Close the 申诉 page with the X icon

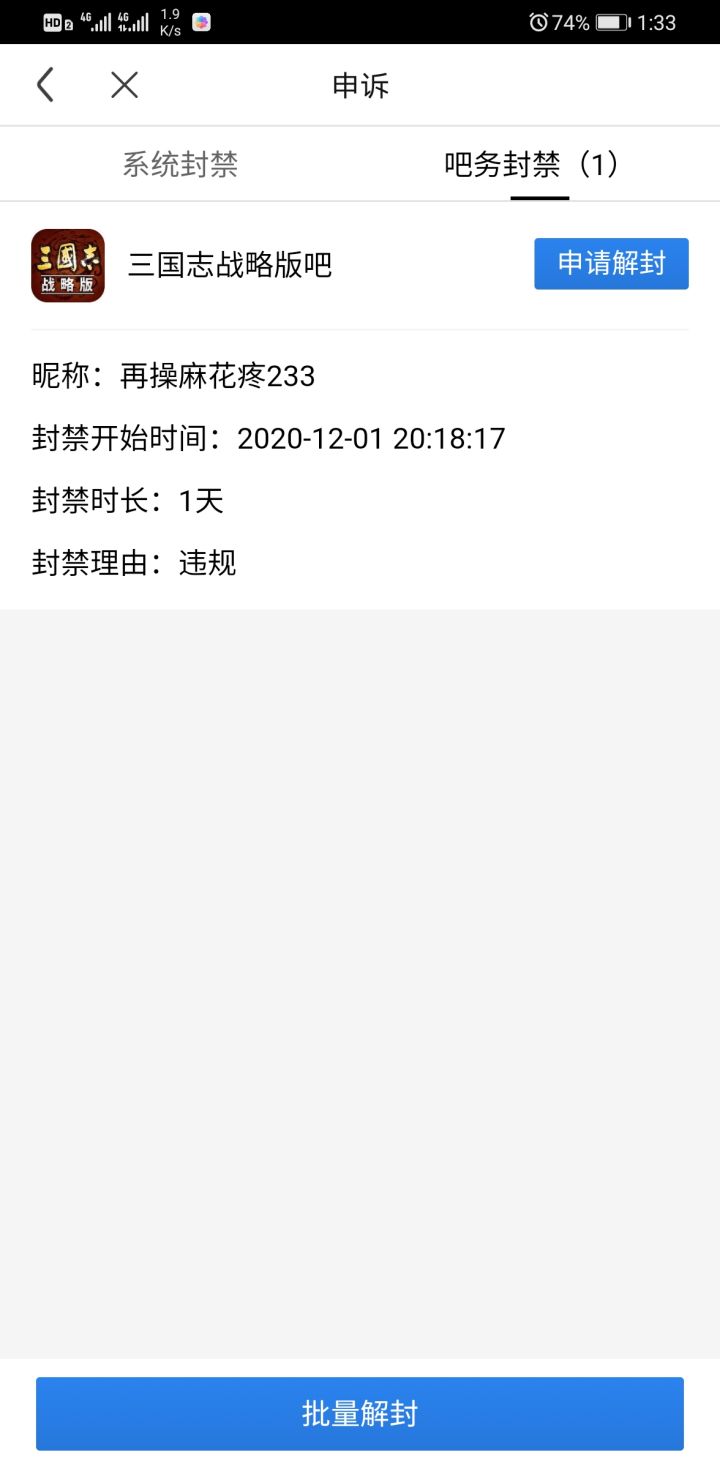click(124, 85)
